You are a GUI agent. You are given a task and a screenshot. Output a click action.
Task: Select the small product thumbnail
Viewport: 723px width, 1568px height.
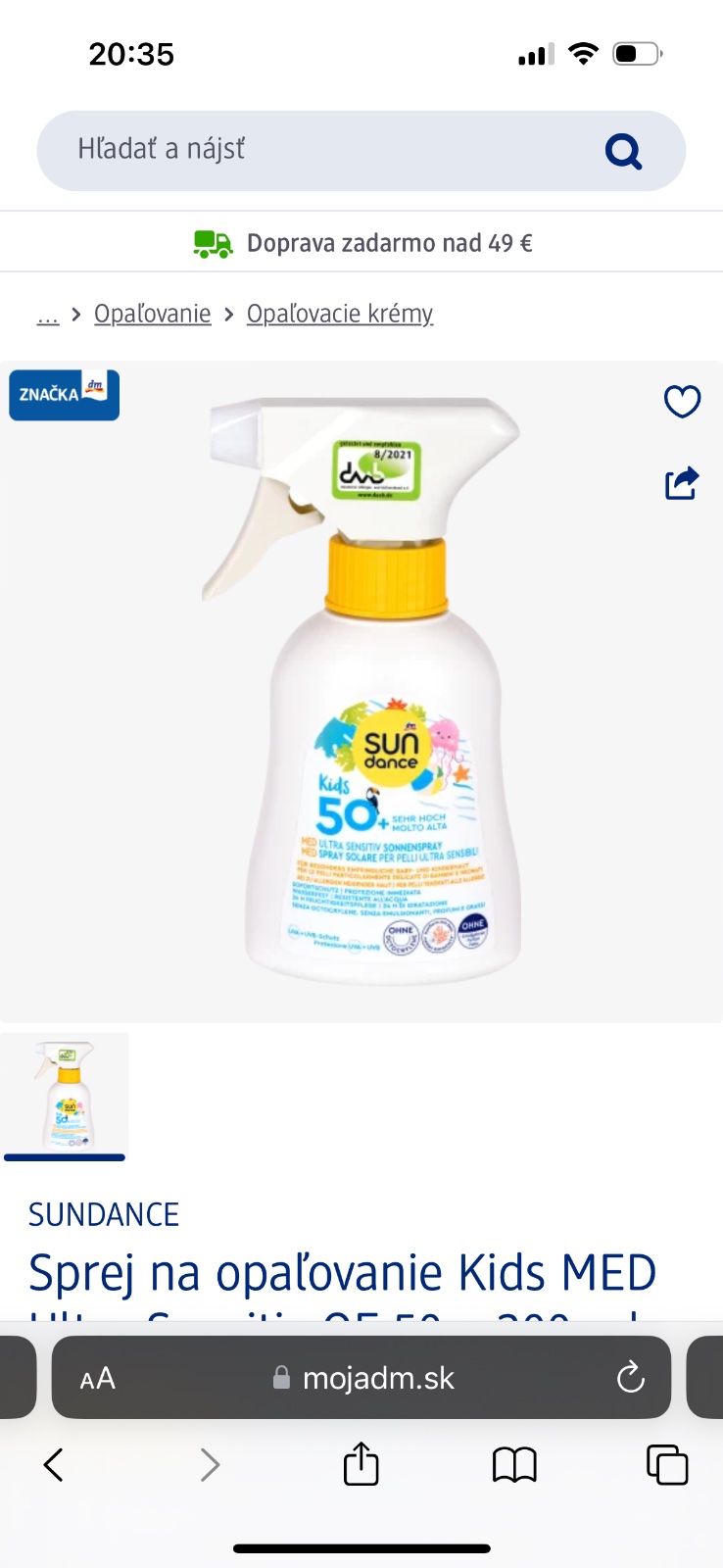click(65, 1094)
